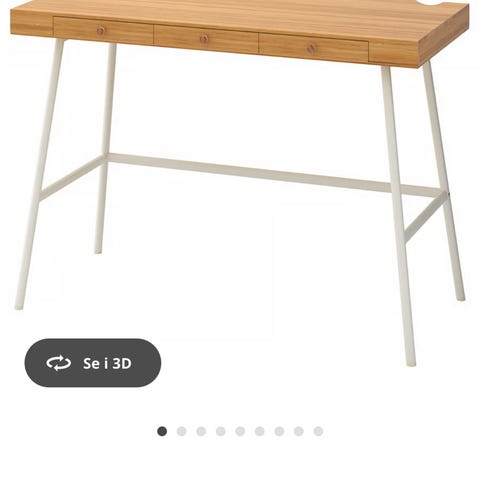Screen dimensions: 480x480
Task: Open the desk product image
Action: tap(240, 183)
